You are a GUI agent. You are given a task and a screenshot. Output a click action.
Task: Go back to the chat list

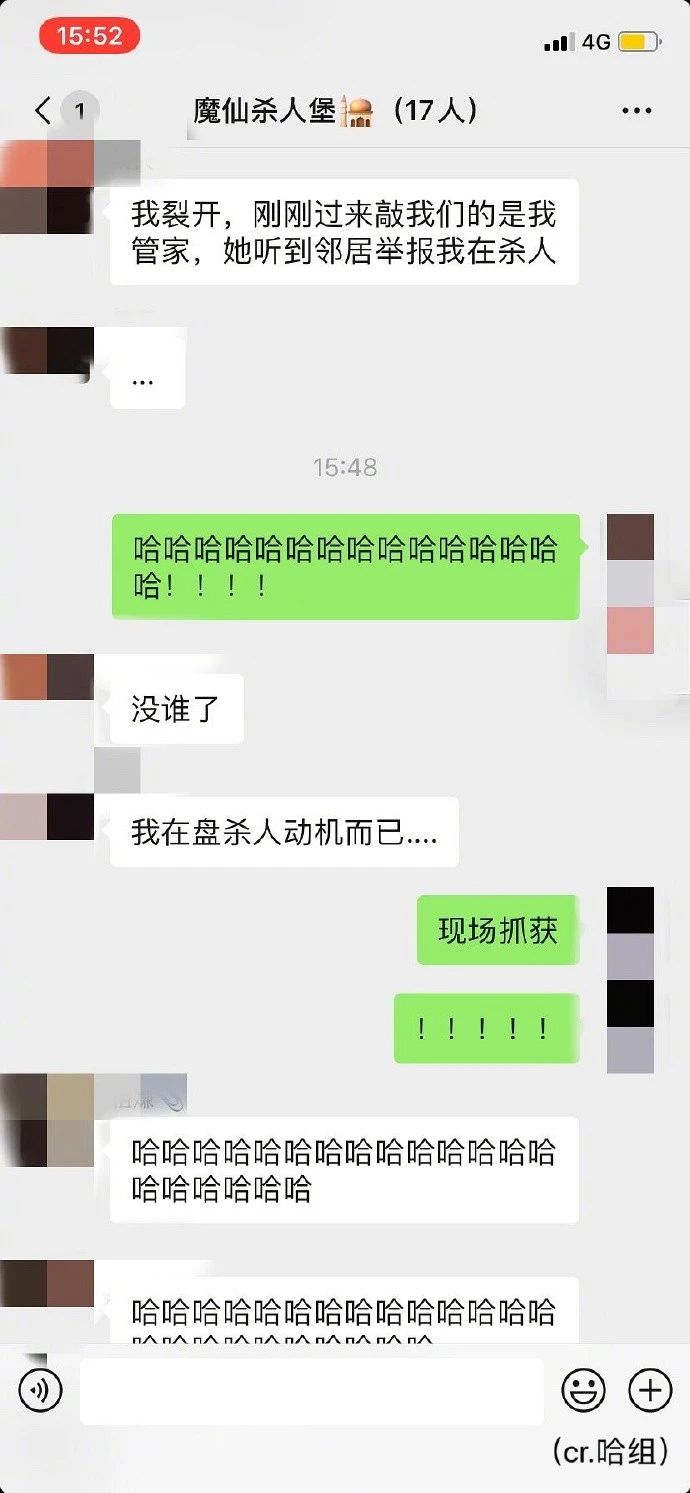pos(42,110)
